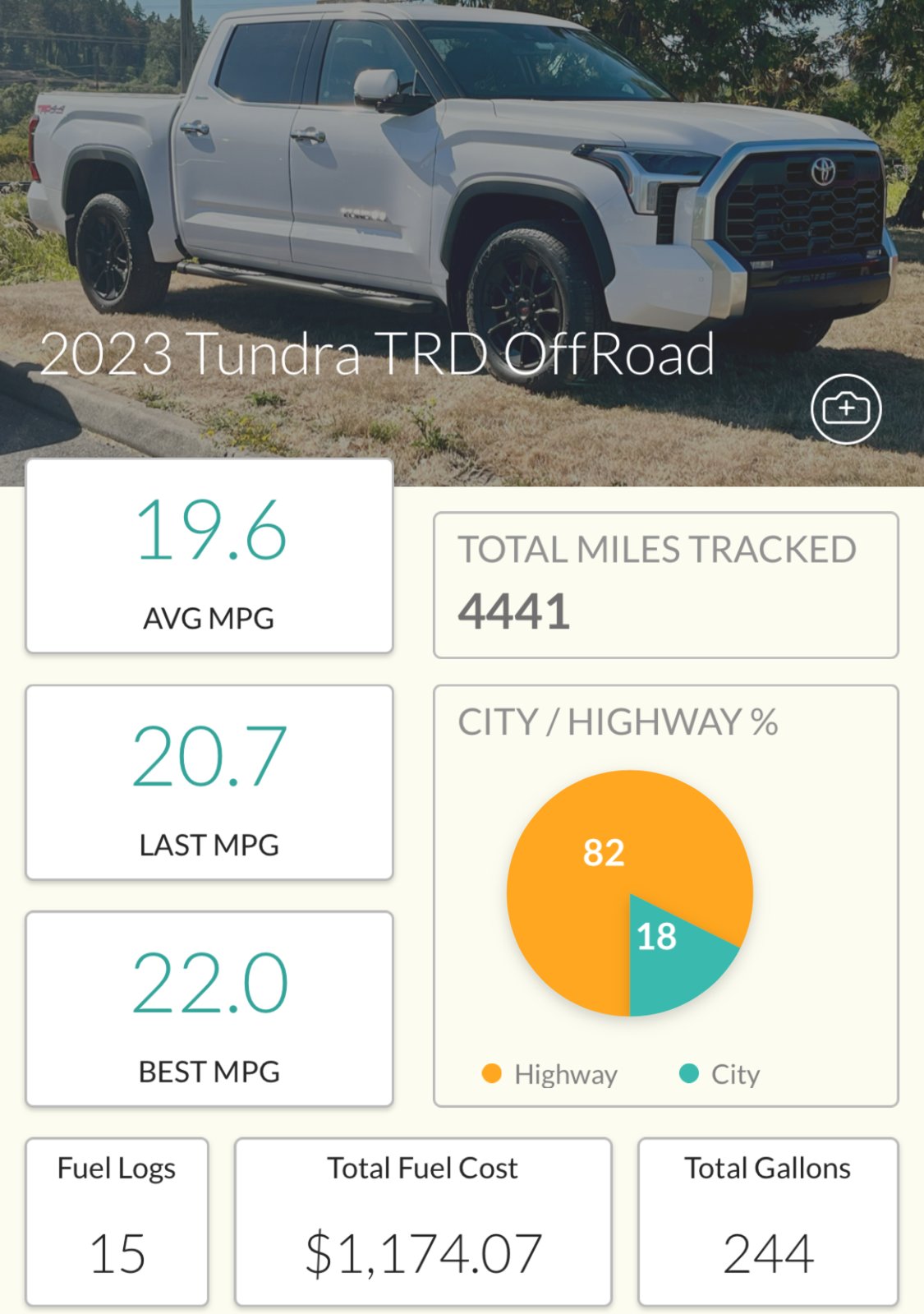The height and width of the screenshot is (1314, 924).
Task: Open the Fuel Logs card
Action: (x=117, y=1220)
